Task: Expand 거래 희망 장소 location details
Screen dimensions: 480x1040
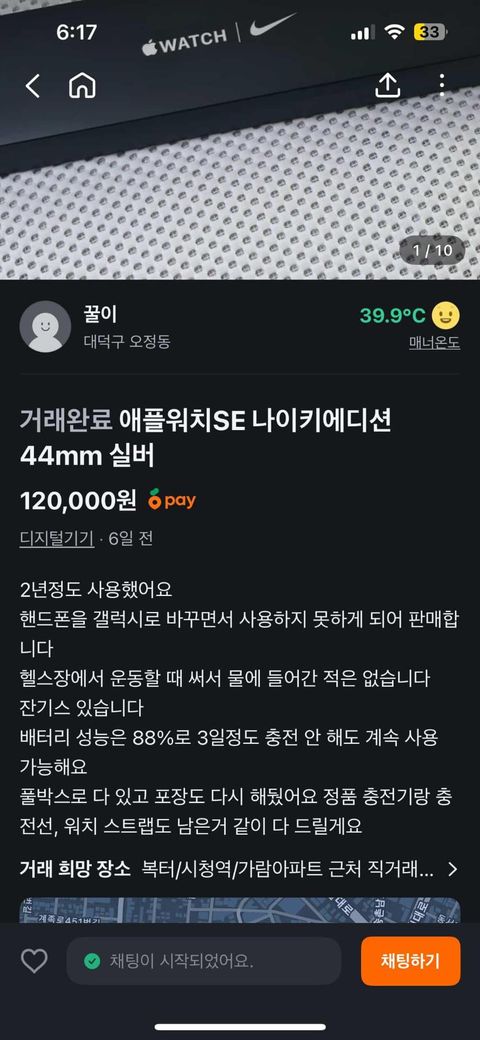Action: 239,869
